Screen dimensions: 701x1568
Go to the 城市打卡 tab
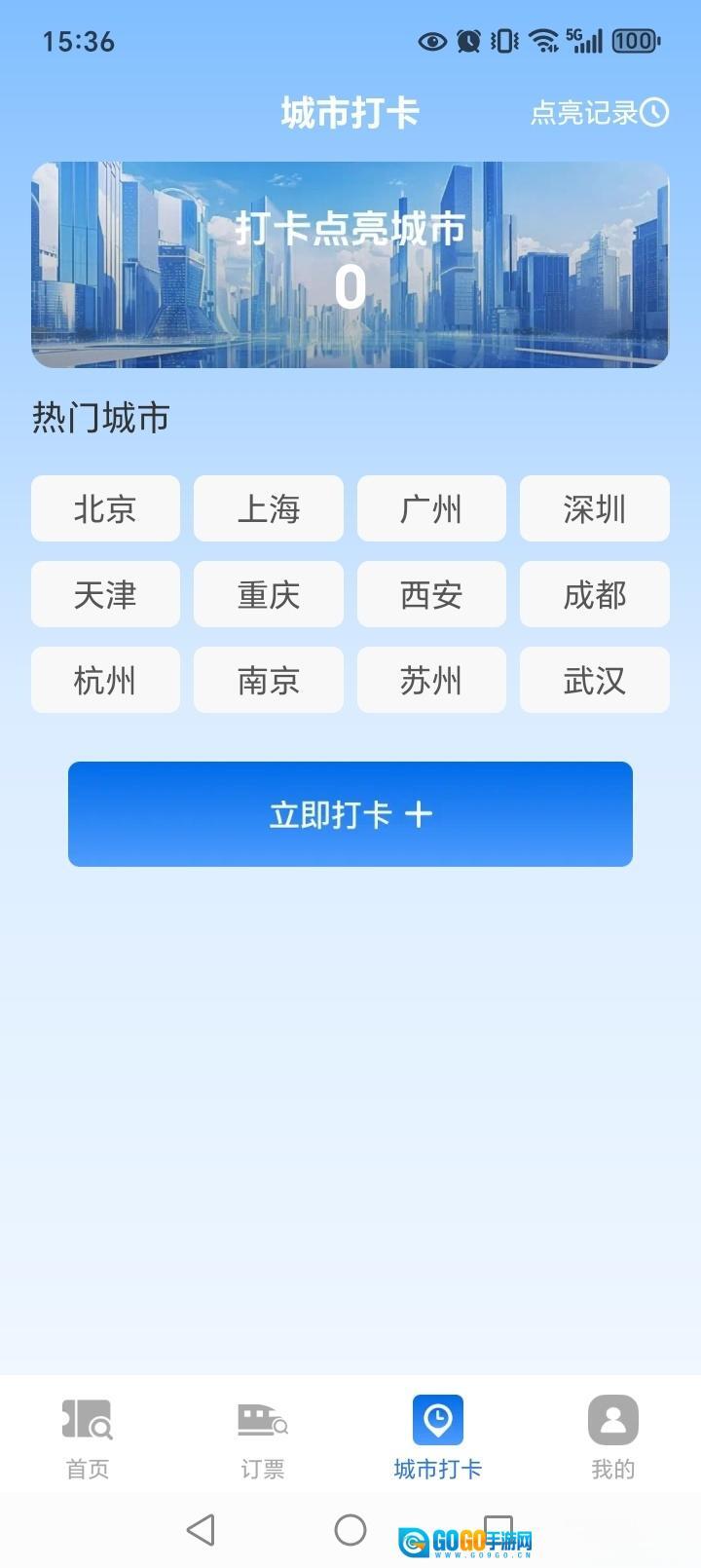click(x=438, y=1437)
